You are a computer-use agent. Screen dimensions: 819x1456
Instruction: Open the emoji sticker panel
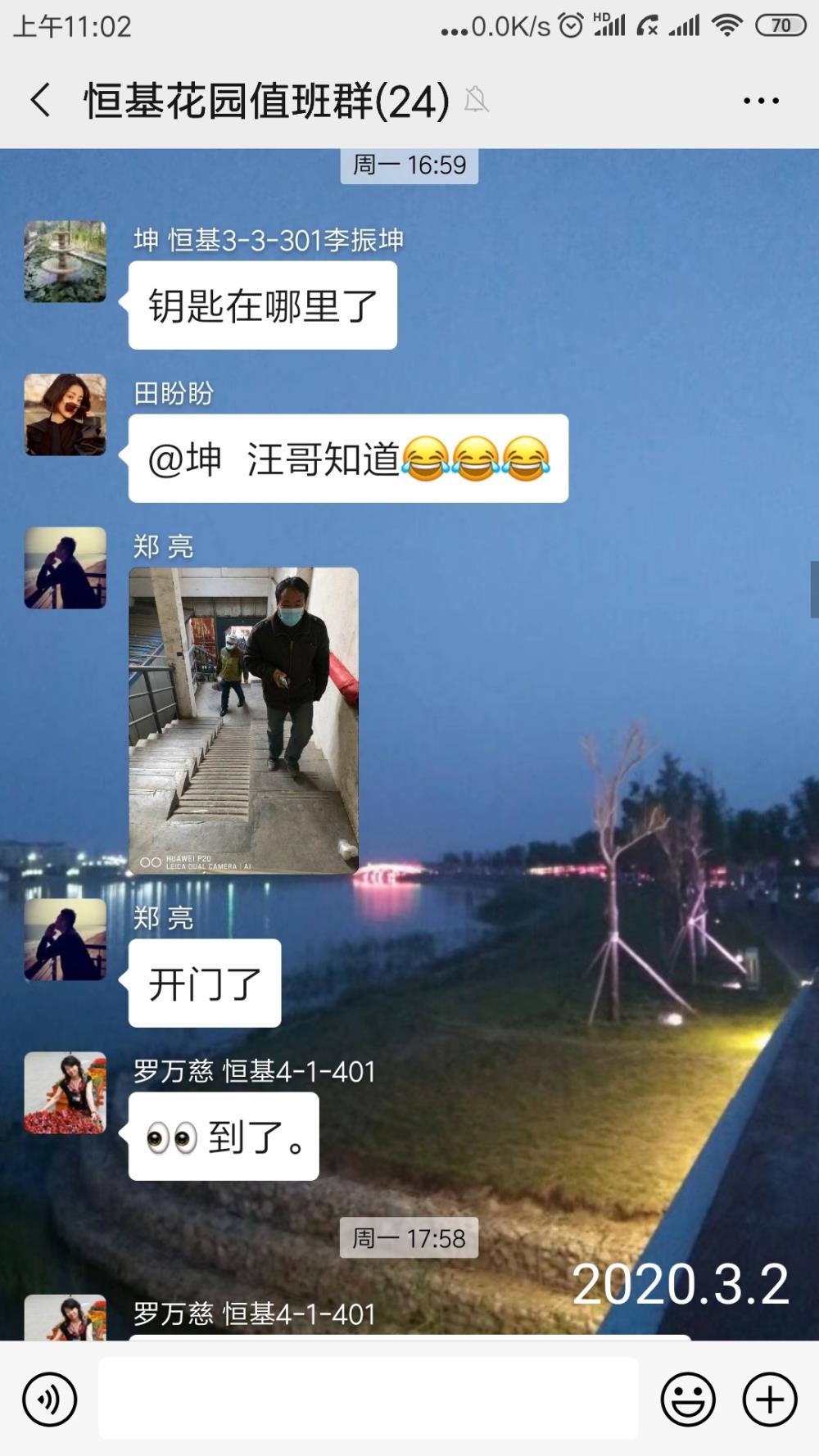[x=688, y=1399]
